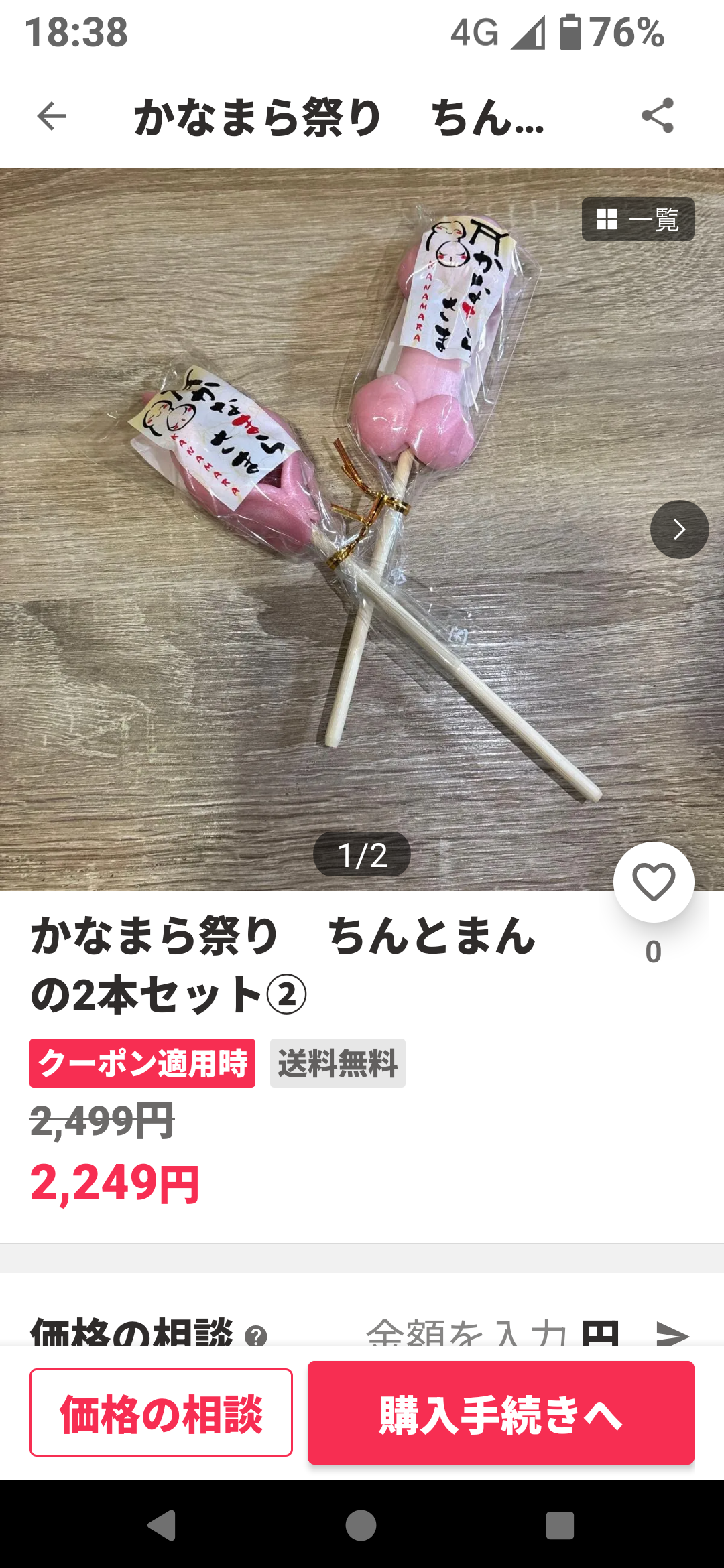
Task: Tap the back arrow to return
Action: (x=50, y=117)
